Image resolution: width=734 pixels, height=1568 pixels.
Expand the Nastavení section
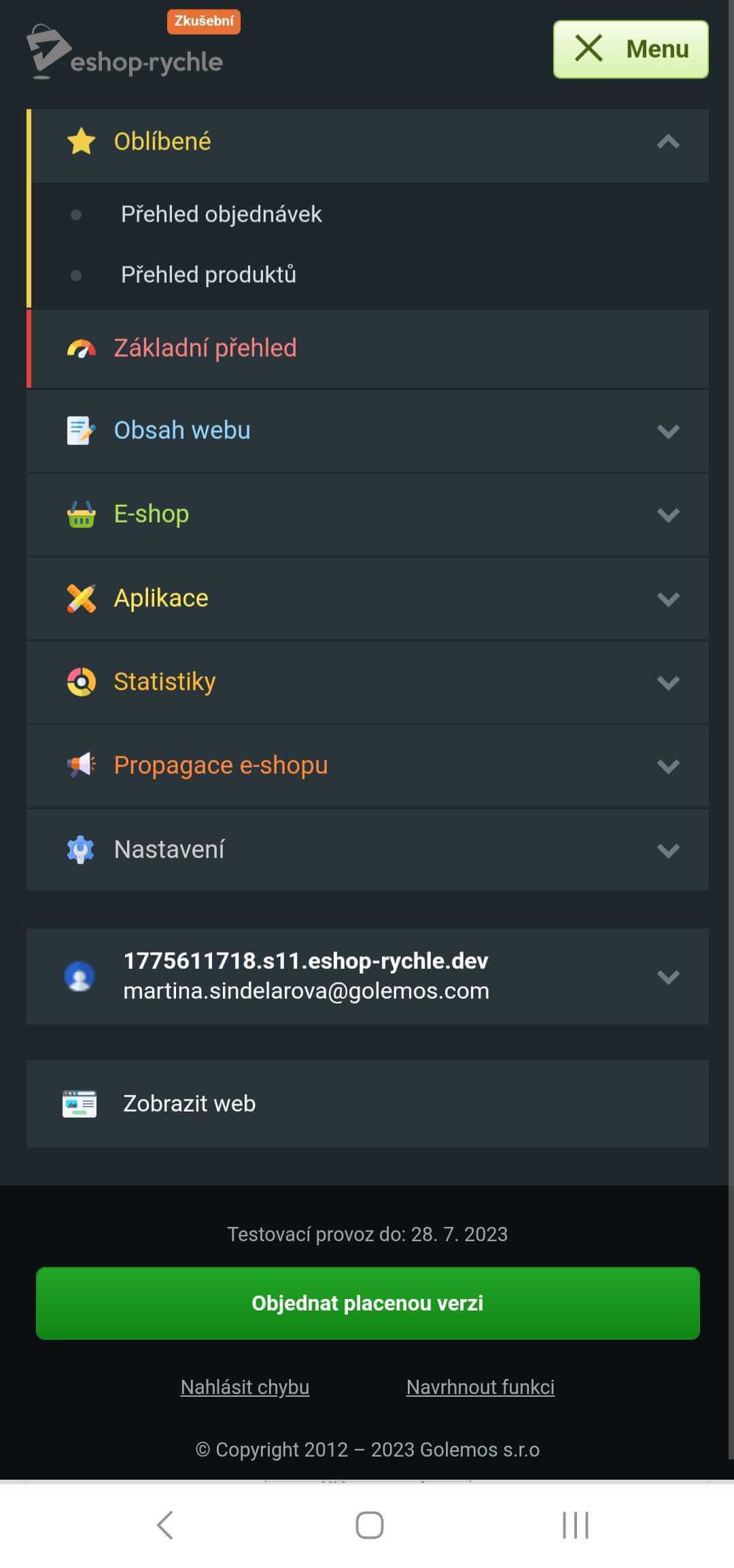[x=368, y=849]
